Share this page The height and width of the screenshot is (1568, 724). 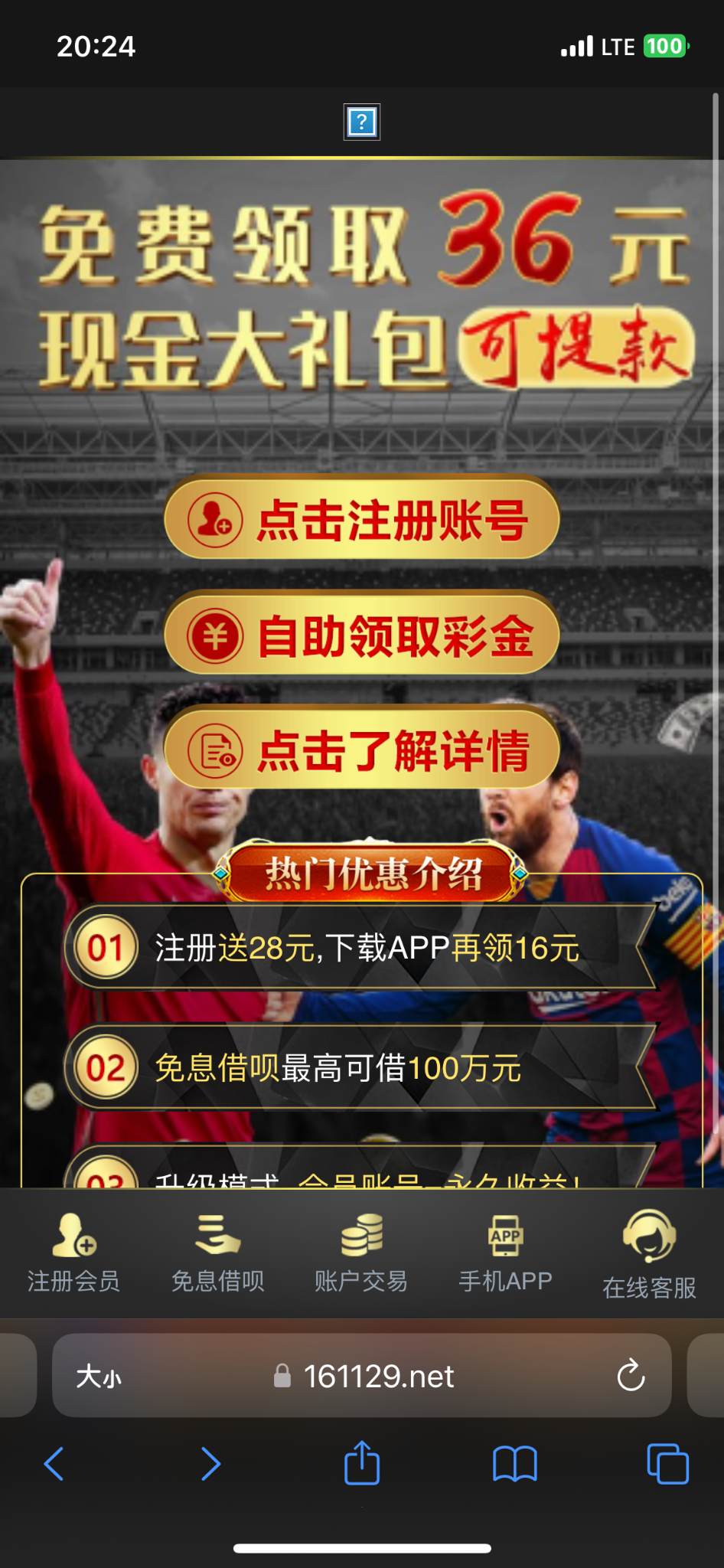pyautogui.click(x=362, y=1462)
